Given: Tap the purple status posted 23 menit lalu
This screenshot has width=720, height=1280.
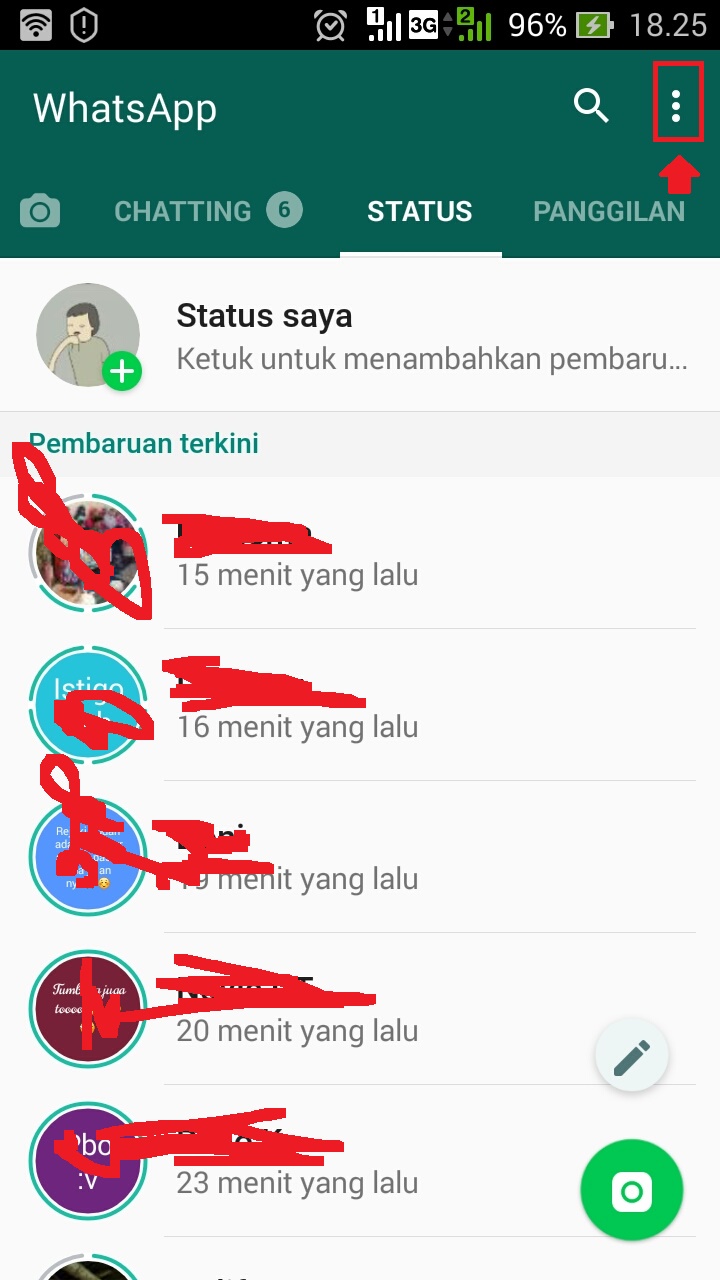Looking at the screenshot, I should coord(88,1161).
